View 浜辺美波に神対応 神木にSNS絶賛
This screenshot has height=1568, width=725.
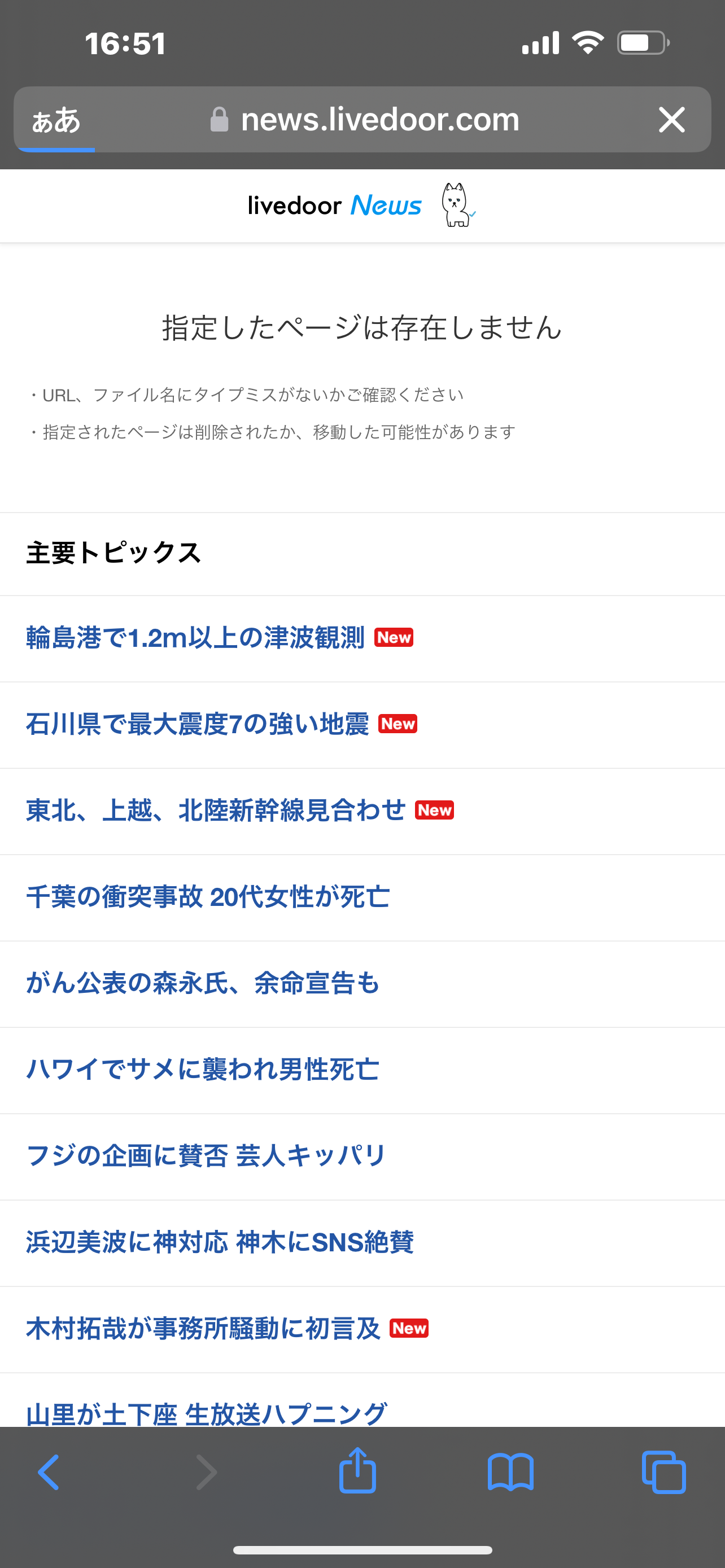point(219,1243)
